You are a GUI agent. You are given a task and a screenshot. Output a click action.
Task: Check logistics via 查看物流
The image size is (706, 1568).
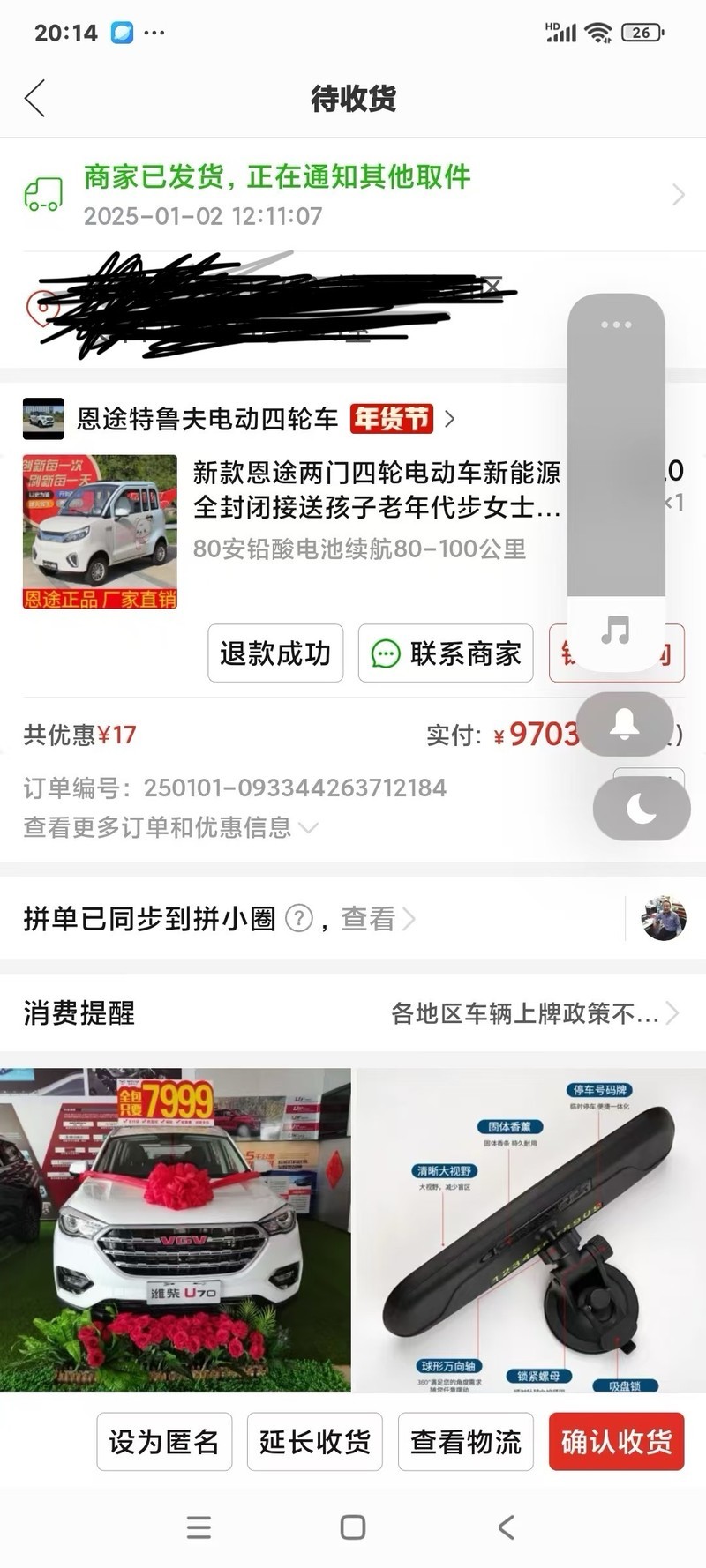(466, 1442)
